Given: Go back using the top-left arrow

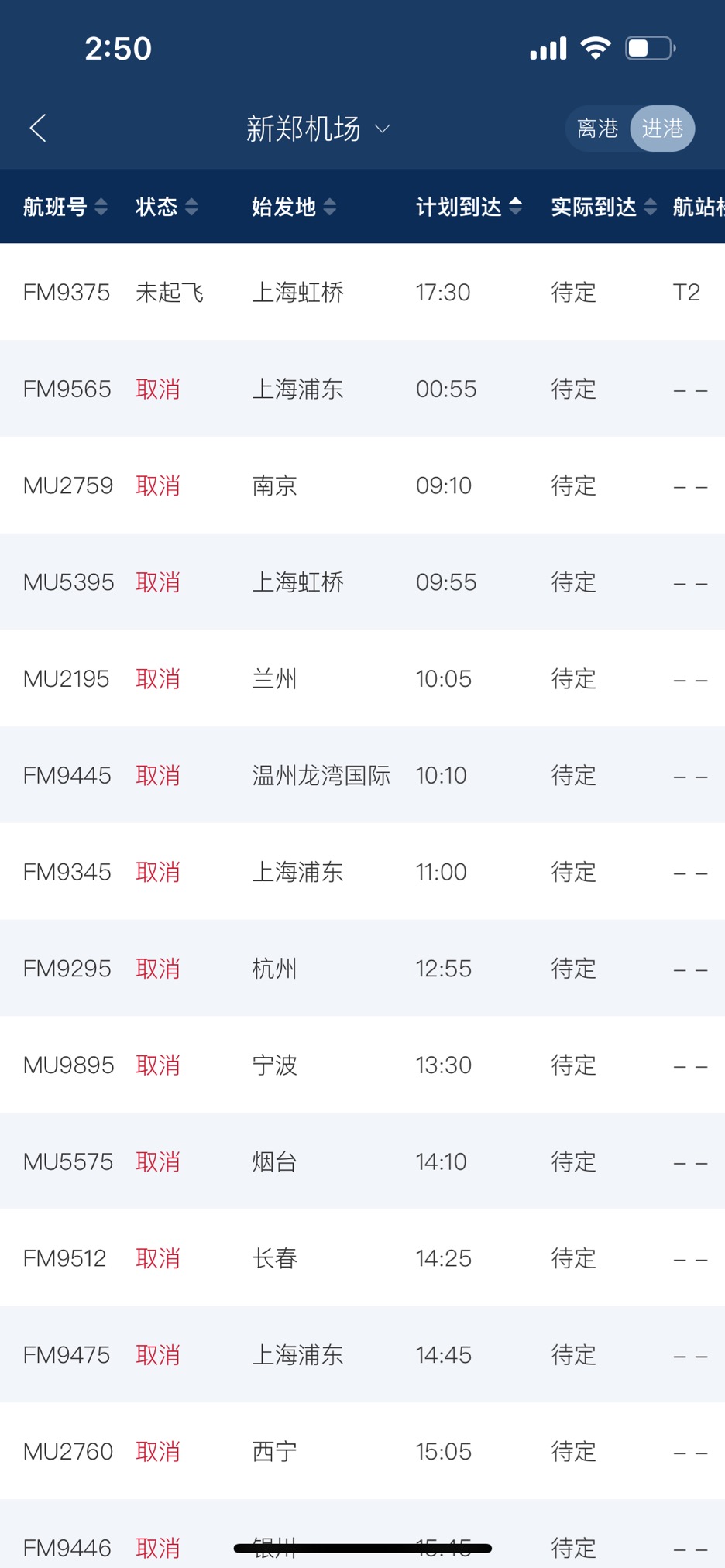Looking at the screenshot, I should click(x=38, y=128).
